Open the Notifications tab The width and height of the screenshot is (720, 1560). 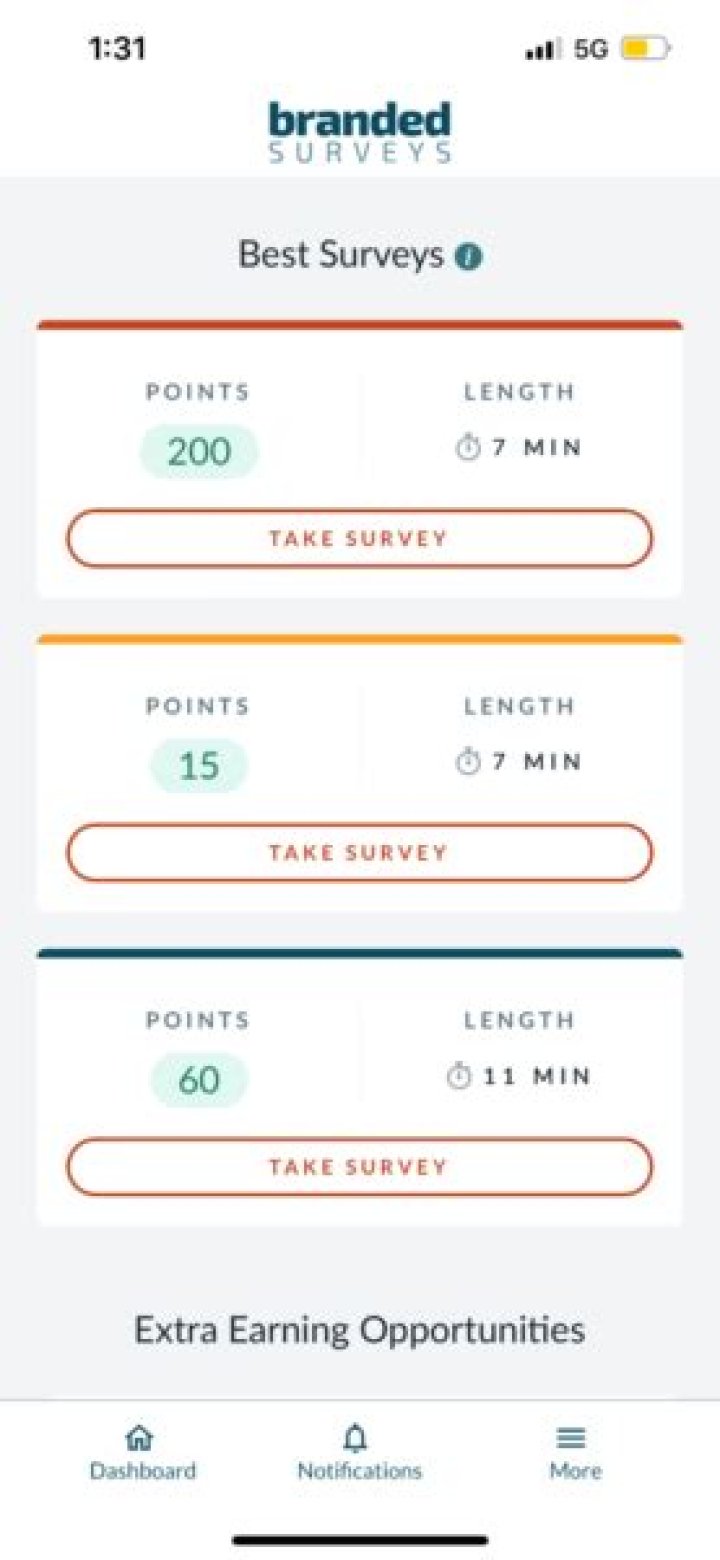[x=359, y=1453]
